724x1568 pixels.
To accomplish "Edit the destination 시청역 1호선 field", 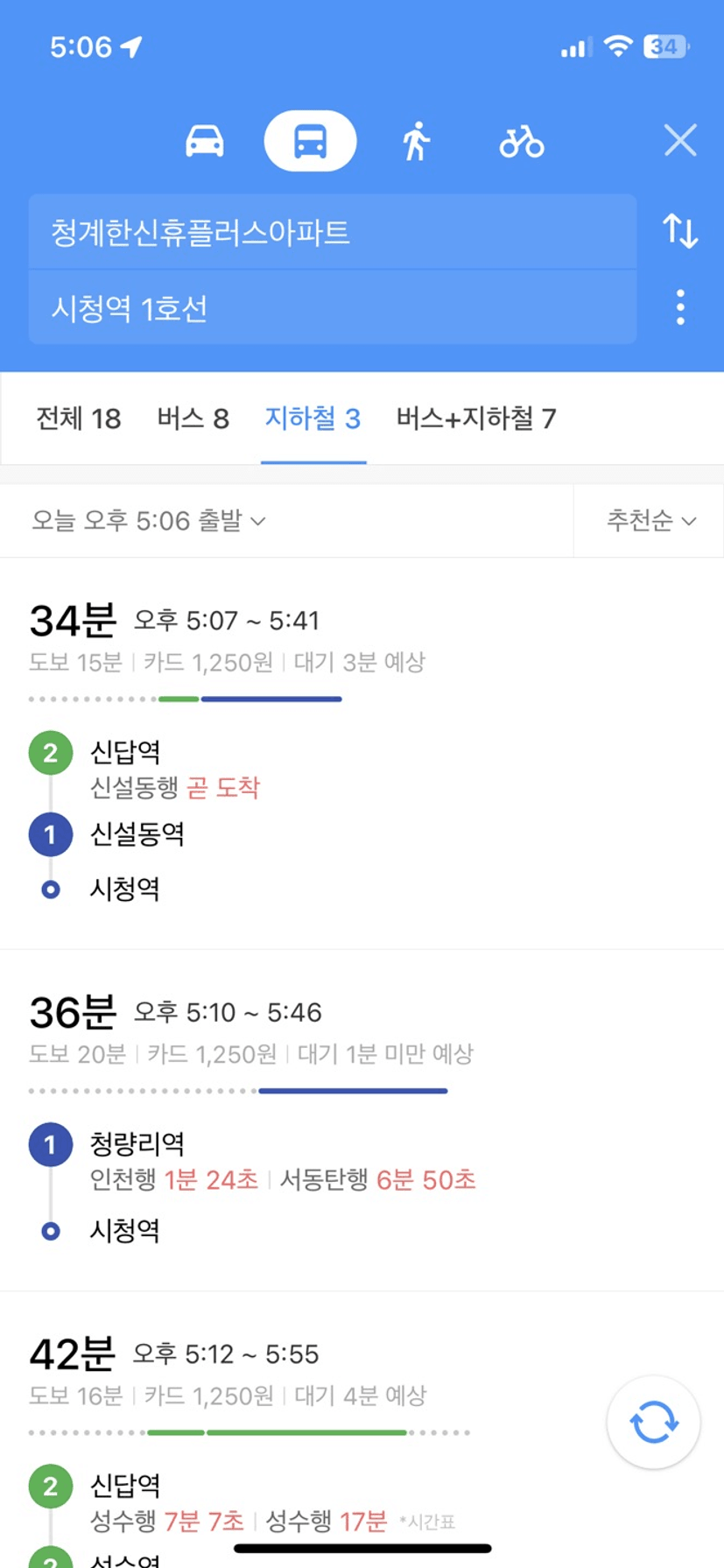I will tap(333, 307).
